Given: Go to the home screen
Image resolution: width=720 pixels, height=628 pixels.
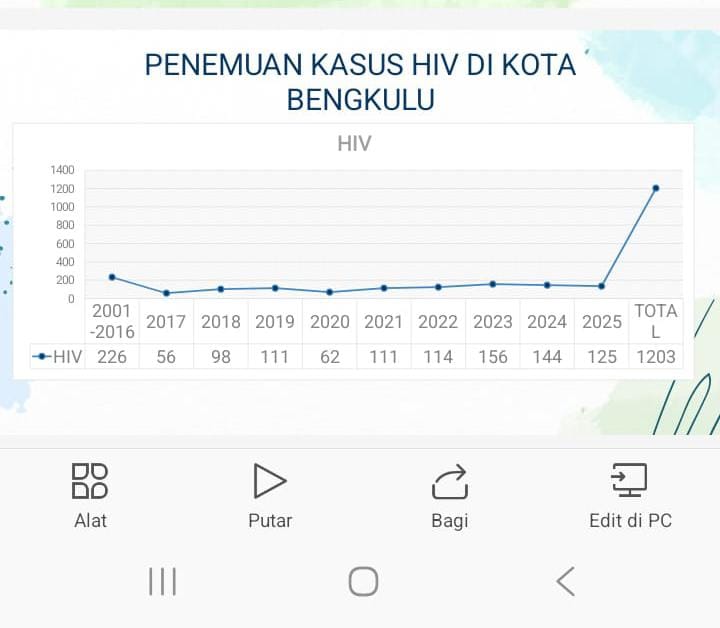Looking at the screenshot, I should pyautogui.click(x=363, y=581).
